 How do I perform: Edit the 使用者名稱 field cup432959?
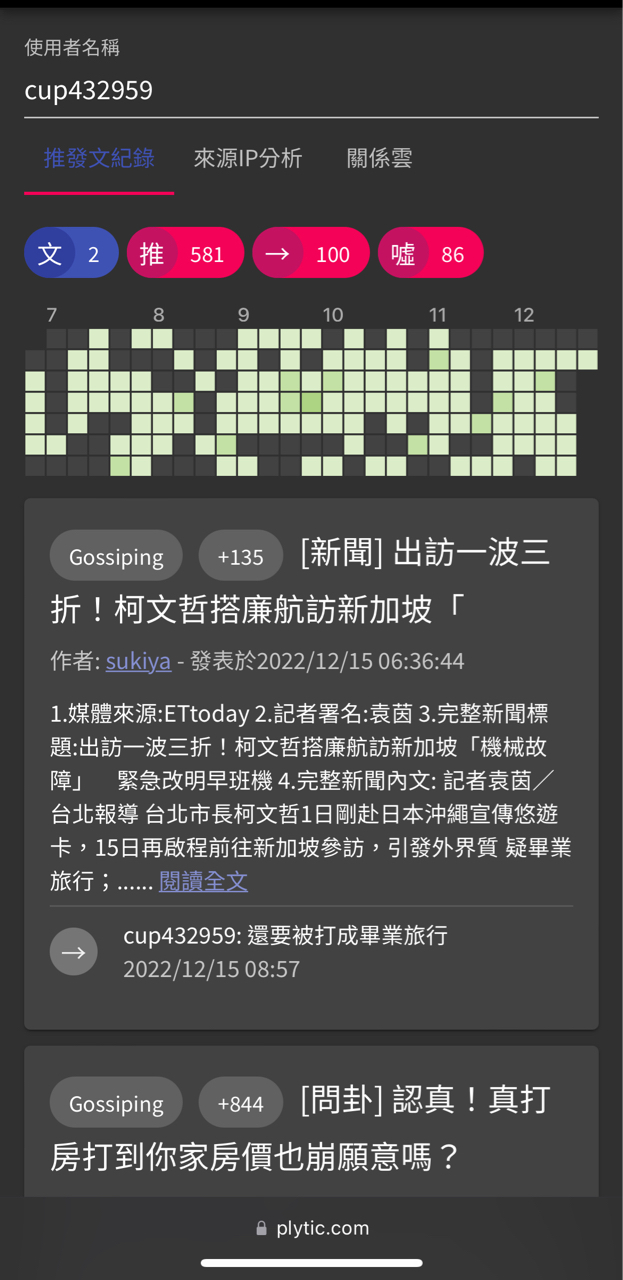[310, 91]
